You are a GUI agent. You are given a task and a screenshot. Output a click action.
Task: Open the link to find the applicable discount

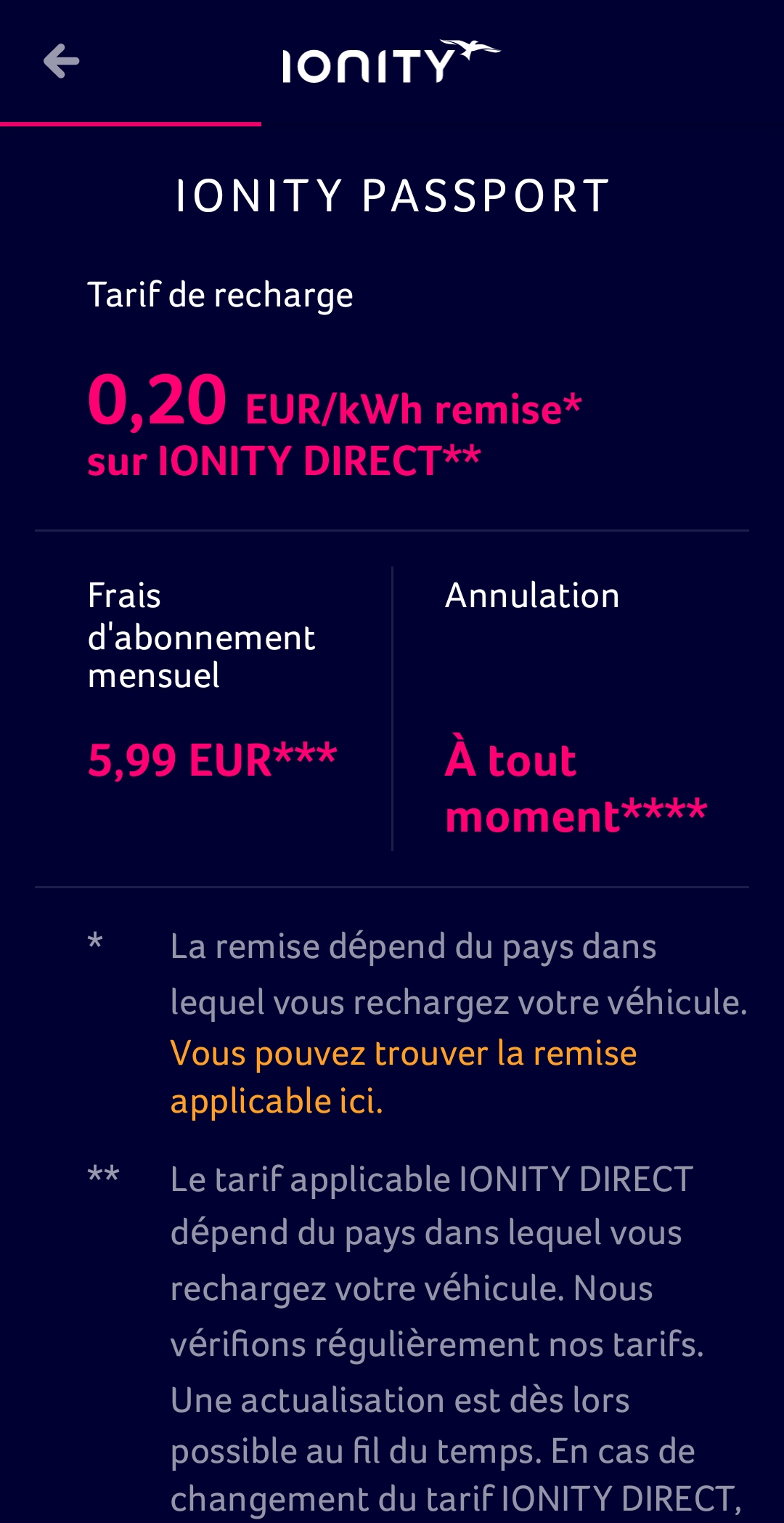[x=403, y=1076]
